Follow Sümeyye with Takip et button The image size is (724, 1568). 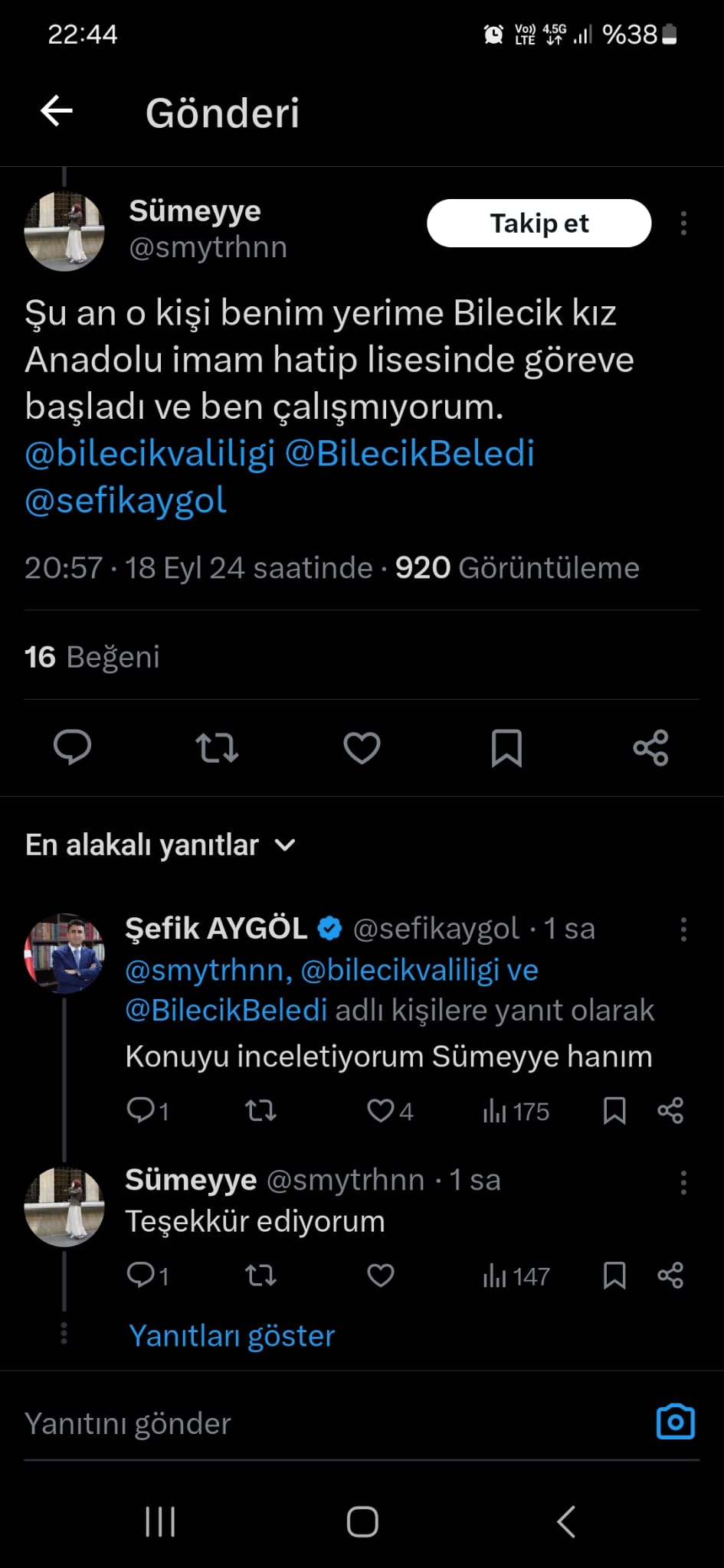(539, 224)
